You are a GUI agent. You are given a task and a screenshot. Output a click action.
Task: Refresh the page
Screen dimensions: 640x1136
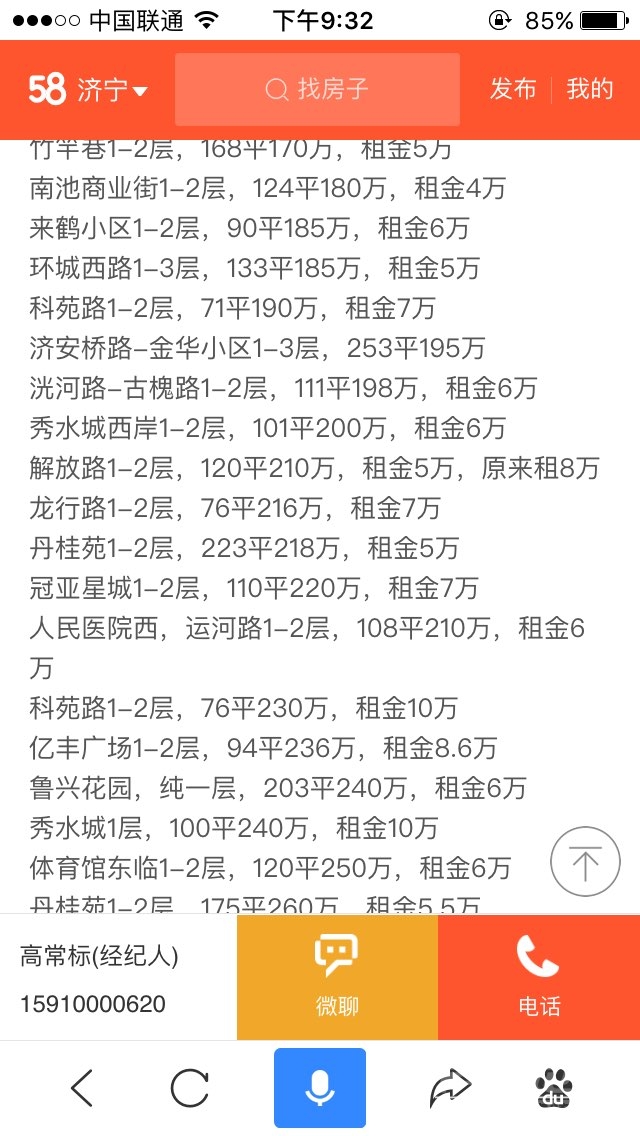(x=190, y=1088)
